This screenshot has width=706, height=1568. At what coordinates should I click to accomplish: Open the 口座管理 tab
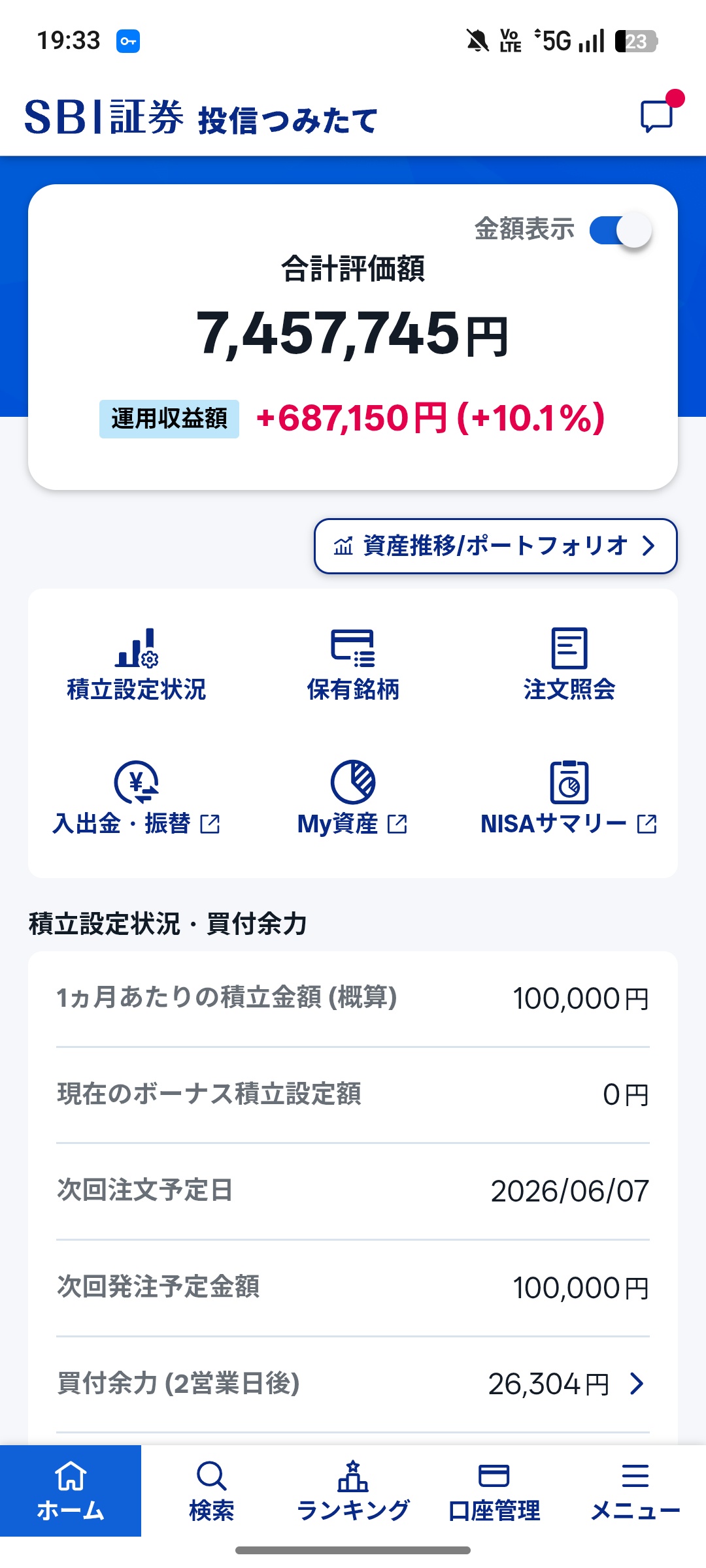pos(494,1491)
